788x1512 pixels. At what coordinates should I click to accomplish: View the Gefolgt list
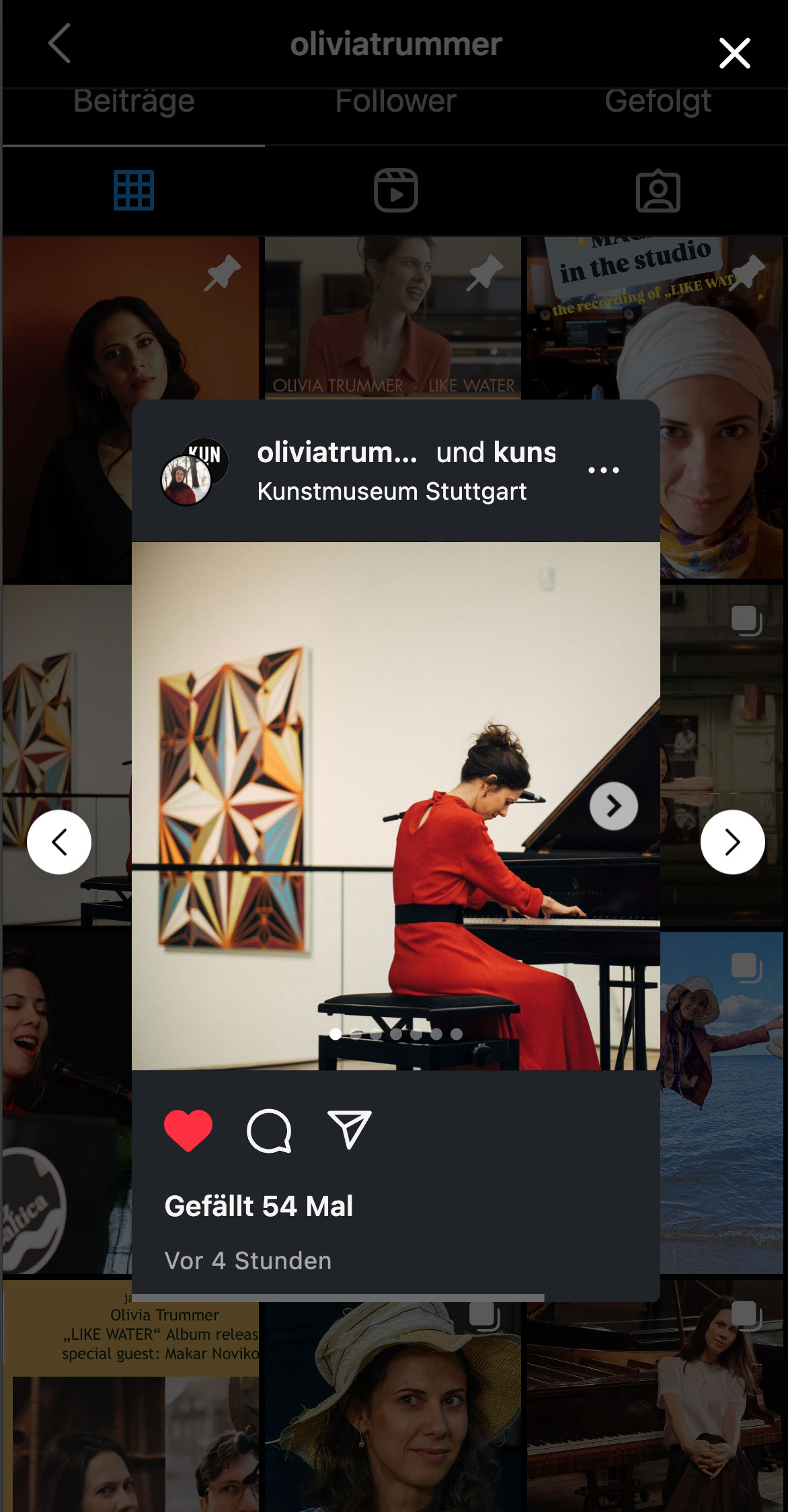click(x=658, y=102)
